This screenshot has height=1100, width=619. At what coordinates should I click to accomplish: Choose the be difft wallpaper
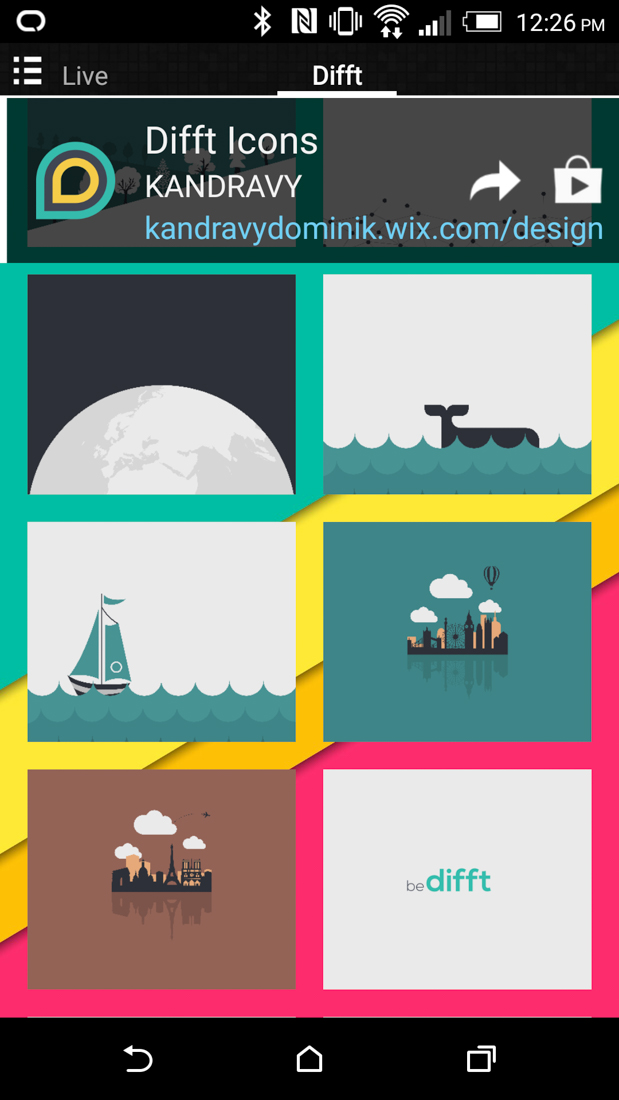point(457,879)
